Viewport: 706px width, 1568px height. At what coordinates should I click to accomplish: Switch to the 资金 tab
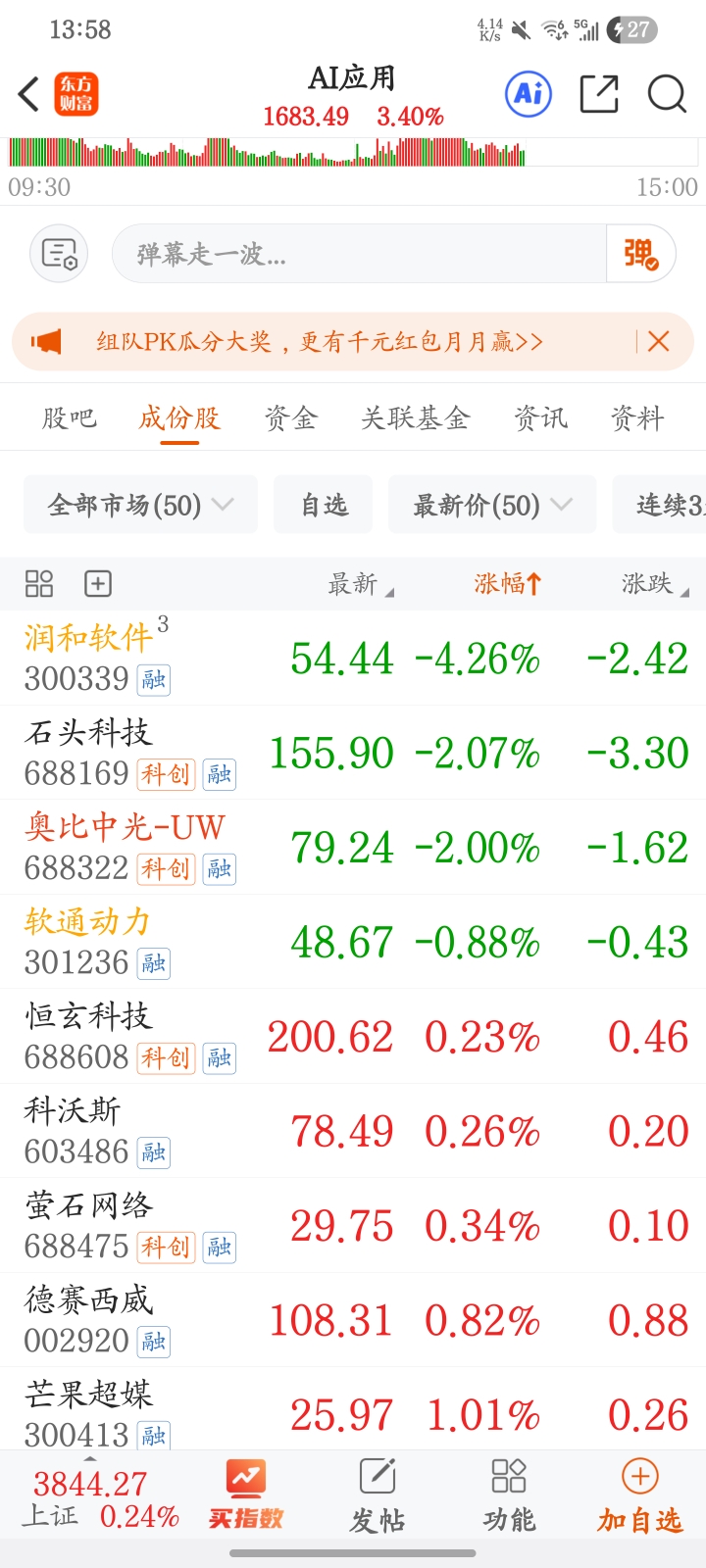(x=291, y=418)
